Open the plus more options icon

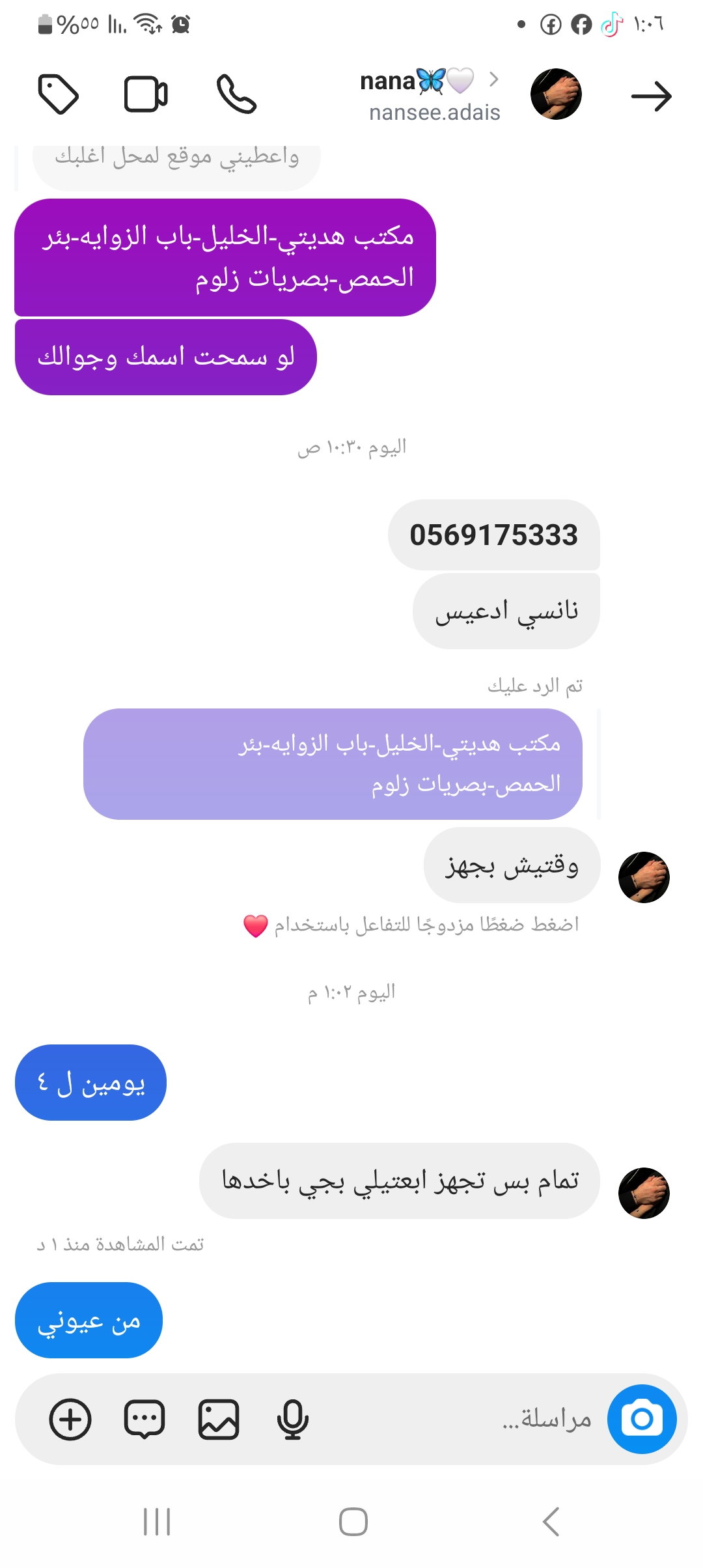click(x=70, y=1419)
